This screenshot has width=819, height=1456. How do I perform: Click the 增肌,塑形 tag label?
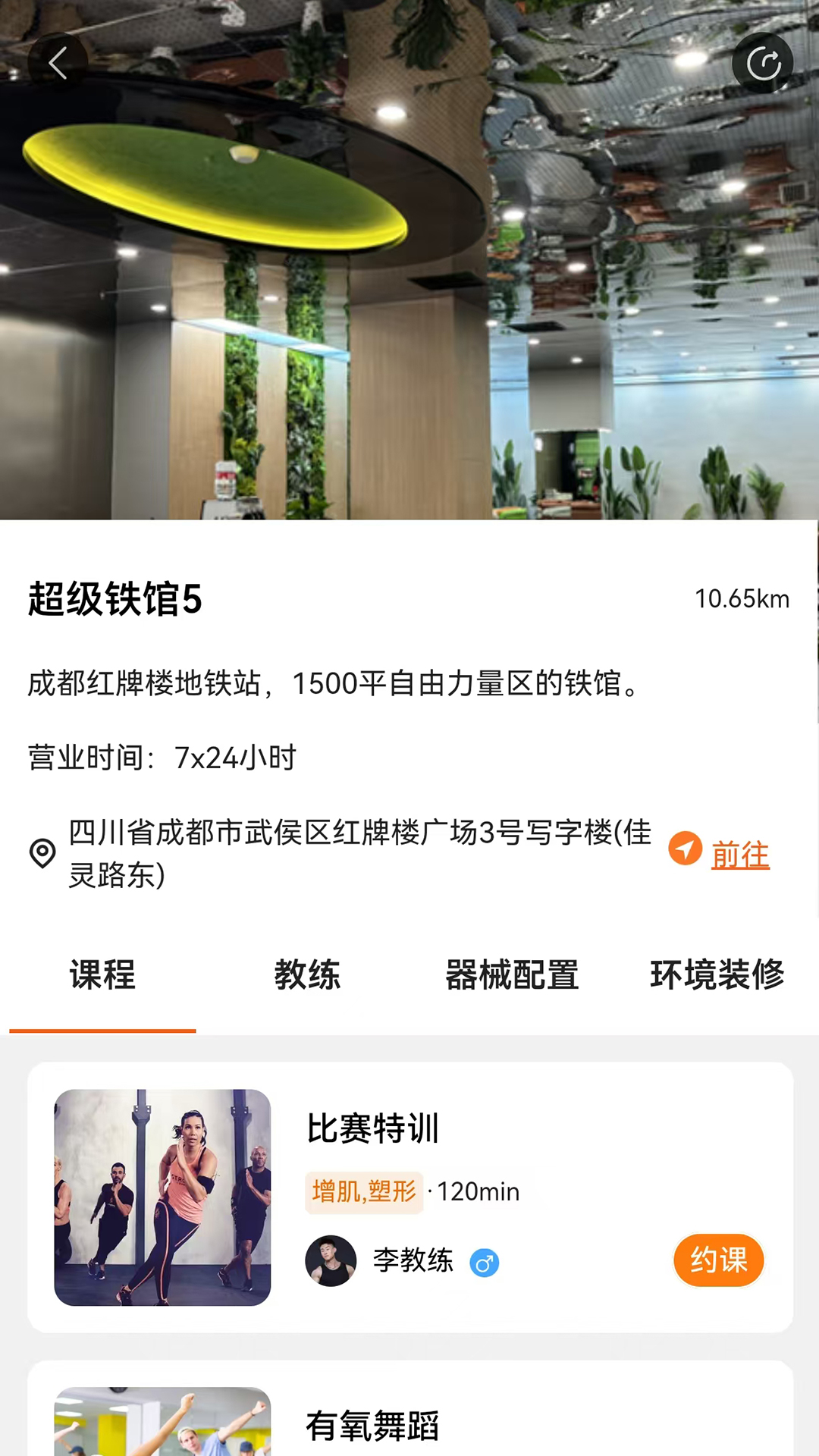[364, 1191]
